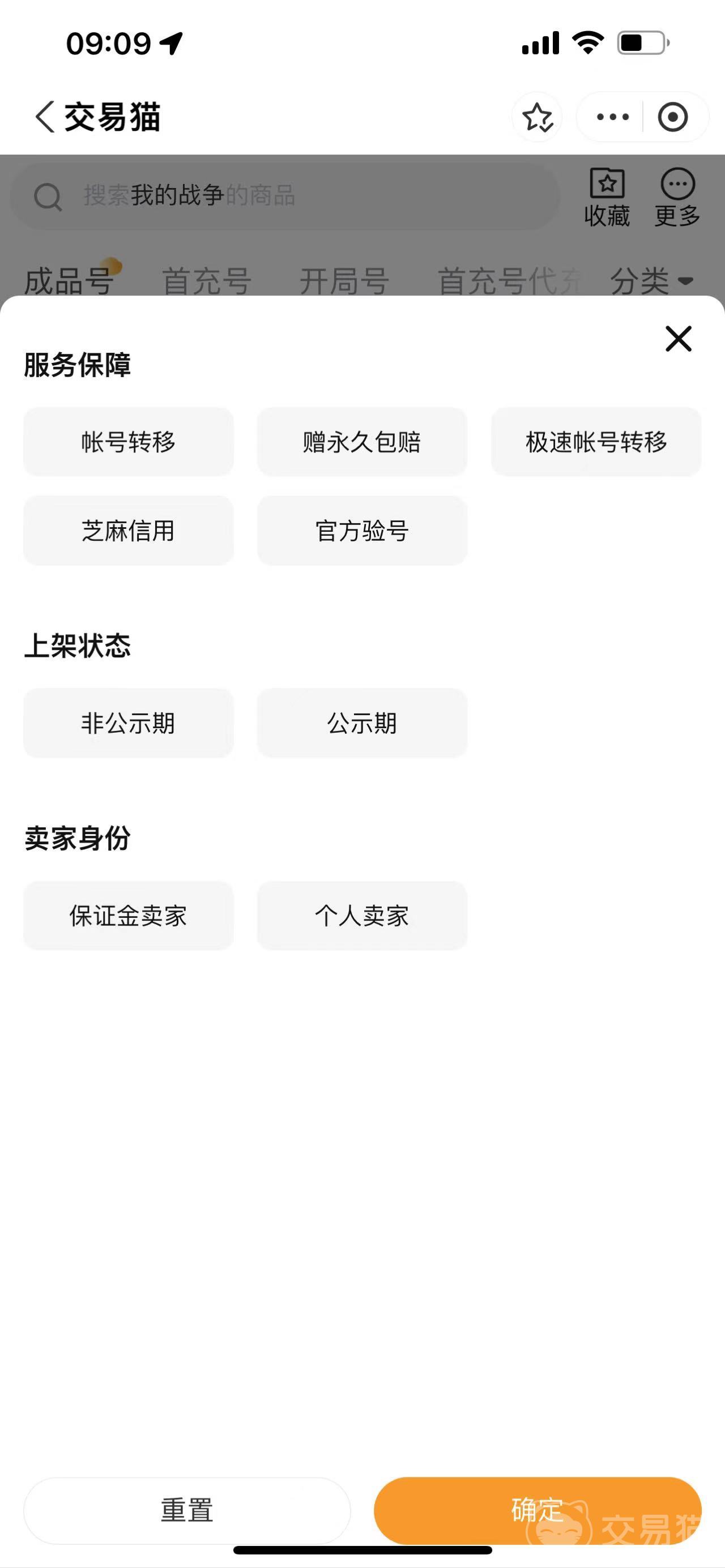The height and width of the screenshot is (1568, 725).
Task: Favorite this mini program with the star
Action: click(538, 117)
